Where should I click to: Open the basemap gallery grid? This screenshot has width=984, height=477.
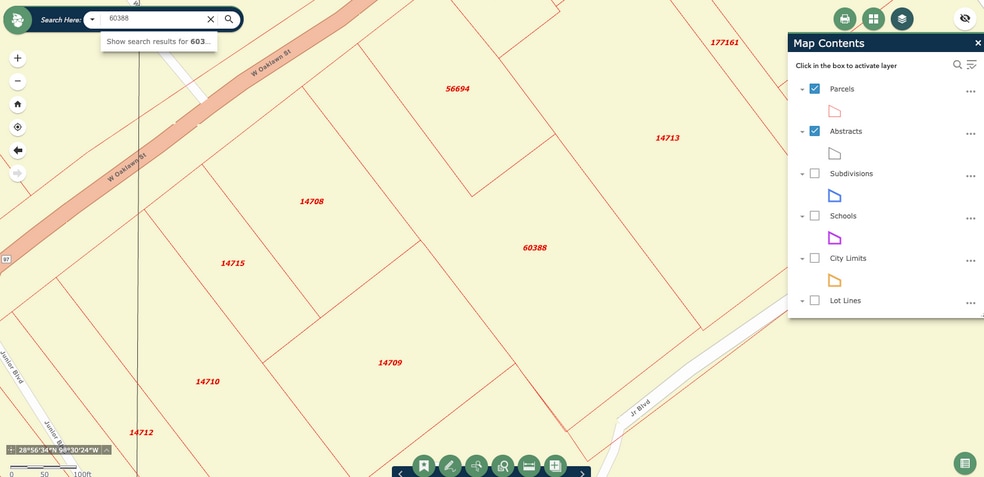point(874,19)
